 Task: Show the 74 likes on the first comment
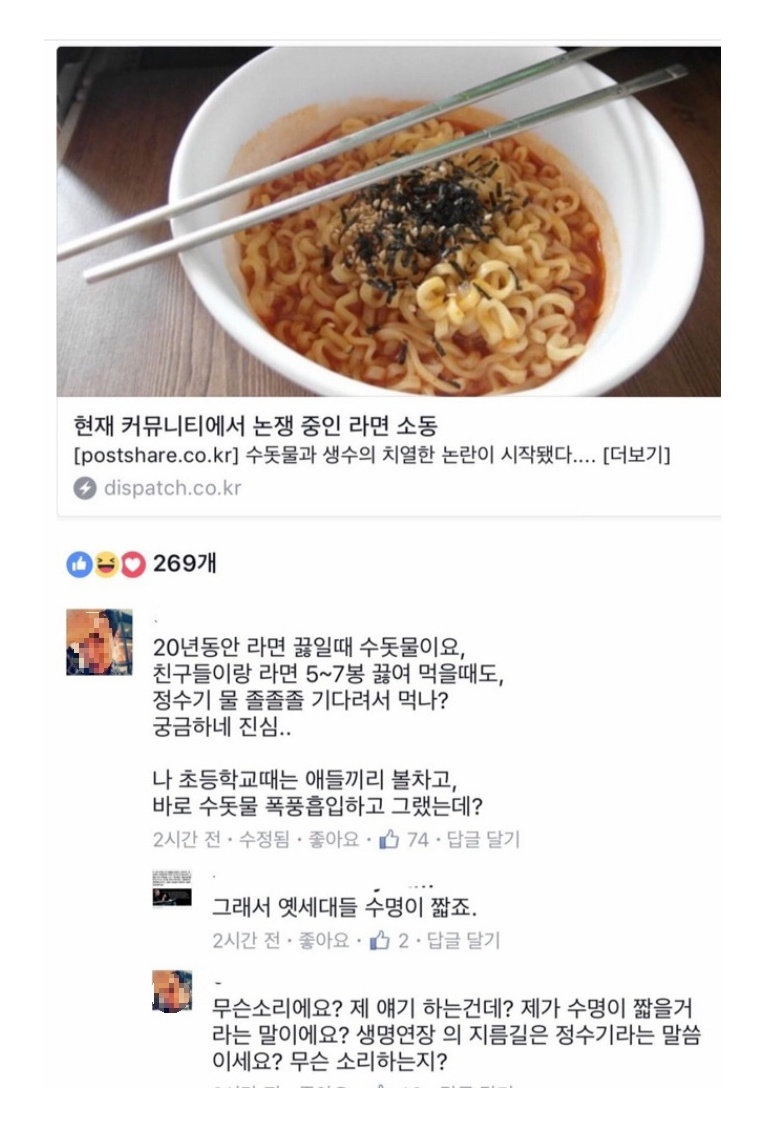pyautogui.click(x=405, y=840)
